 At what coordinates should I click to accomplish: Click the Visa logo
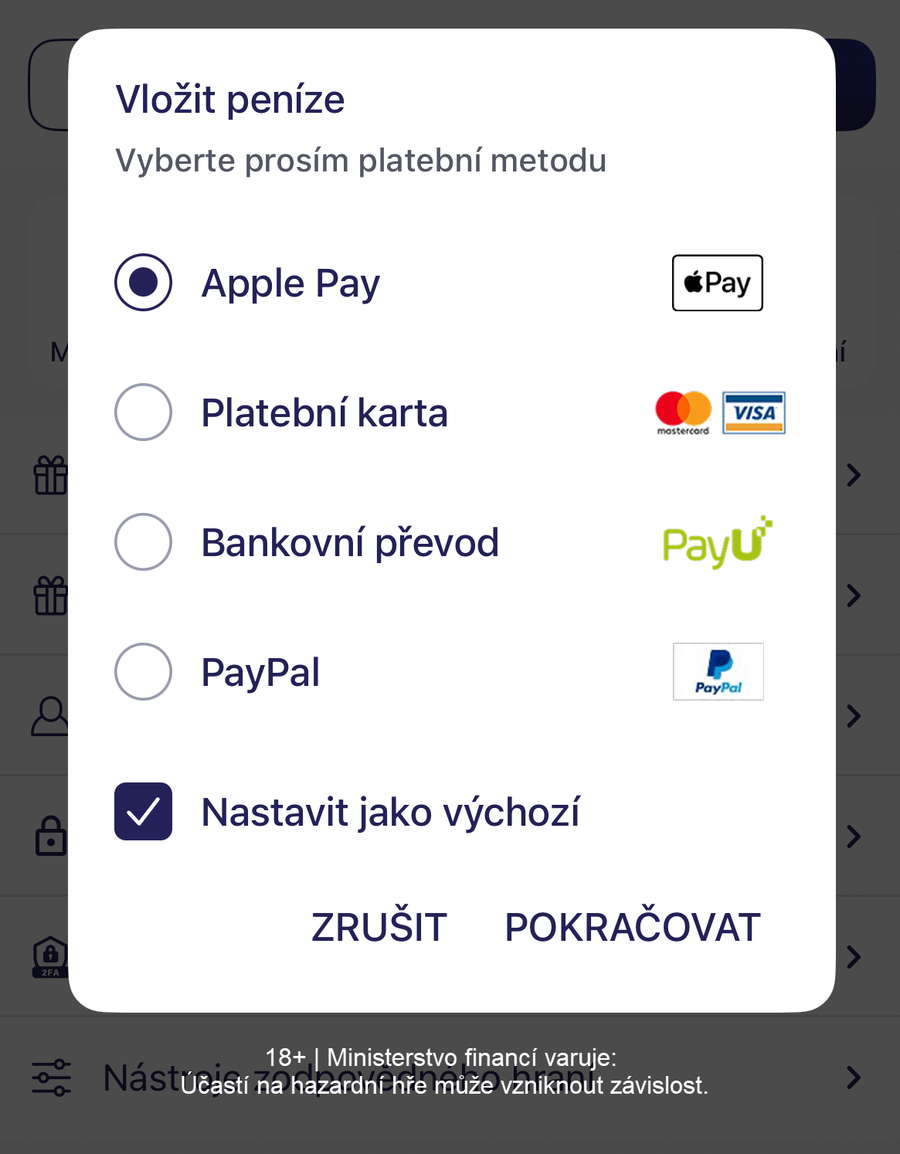(x=755, y=412)
